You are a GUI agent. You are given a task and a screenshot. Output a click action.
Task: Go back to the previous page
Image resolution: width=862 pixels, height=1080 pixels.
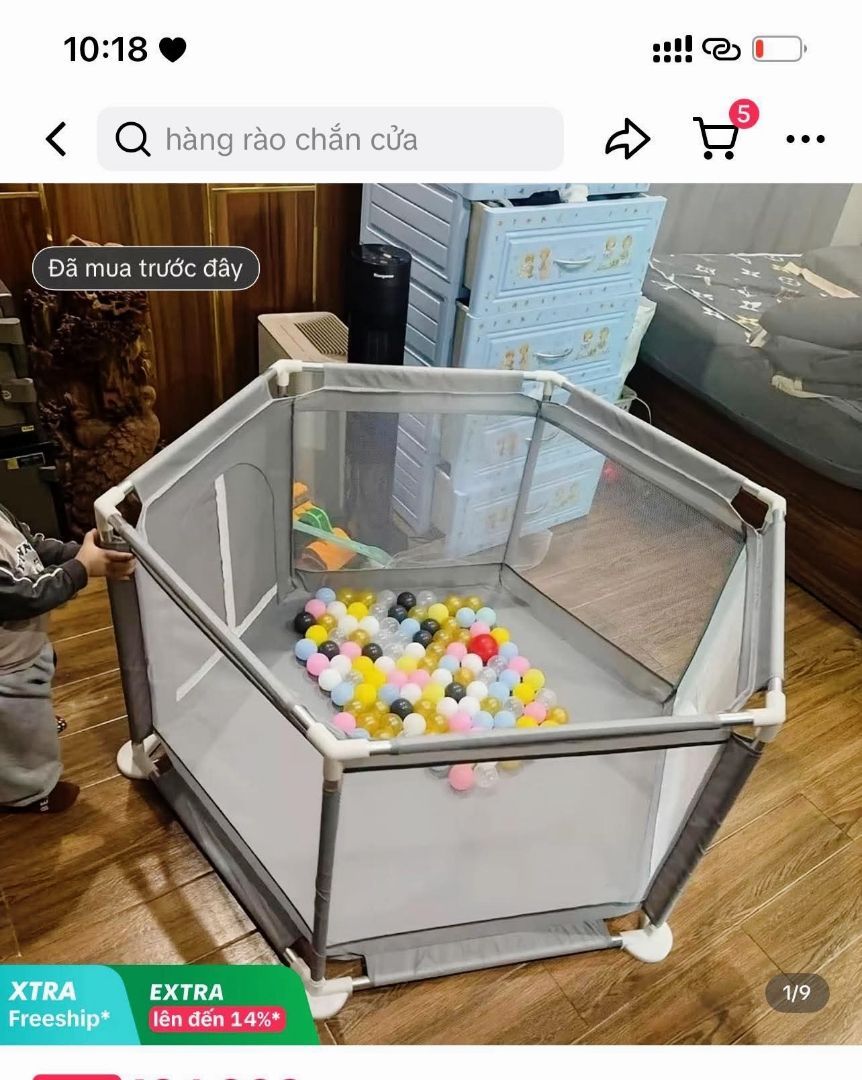(x=57, y=139)
